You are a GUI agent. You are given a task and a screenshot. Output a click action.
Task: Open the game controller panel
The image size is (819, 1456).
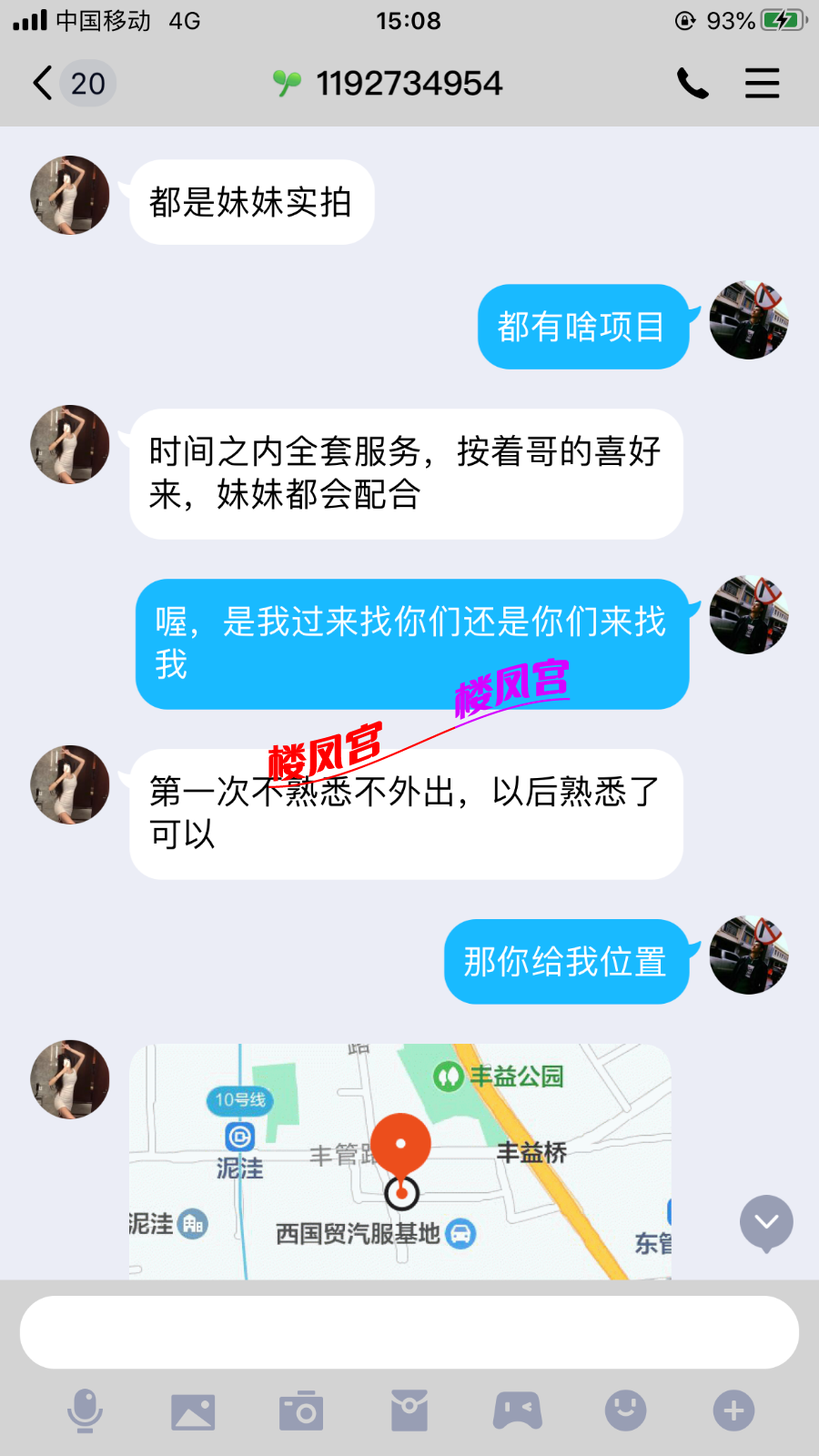coord(517,1411)
